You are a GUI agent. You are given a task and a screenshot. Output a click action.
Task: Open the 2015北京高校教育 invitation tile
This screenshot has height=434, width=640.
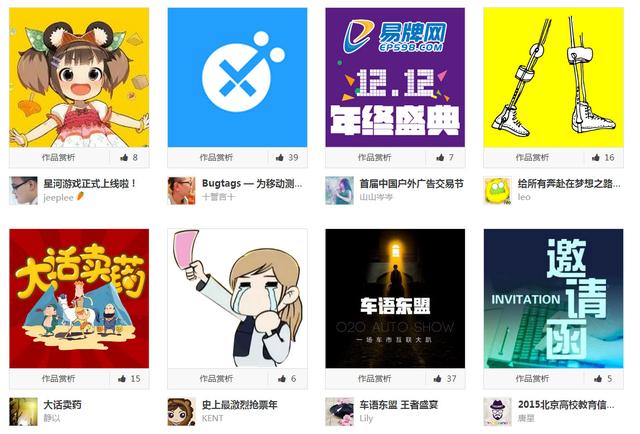pyautogui.click(x=553, y=299)
